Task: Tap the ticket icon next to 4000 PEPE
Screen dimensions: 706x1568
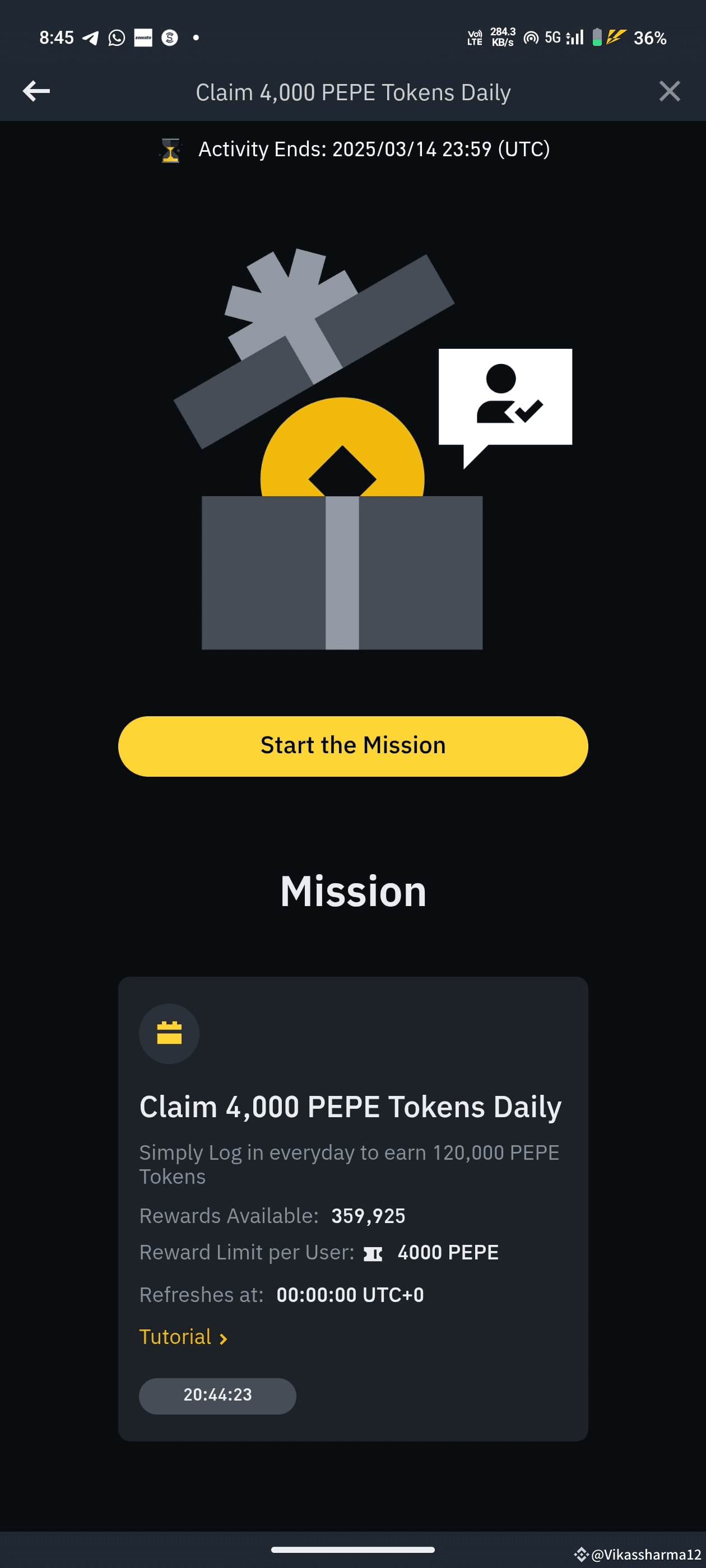Action: tap(373, 1253)
